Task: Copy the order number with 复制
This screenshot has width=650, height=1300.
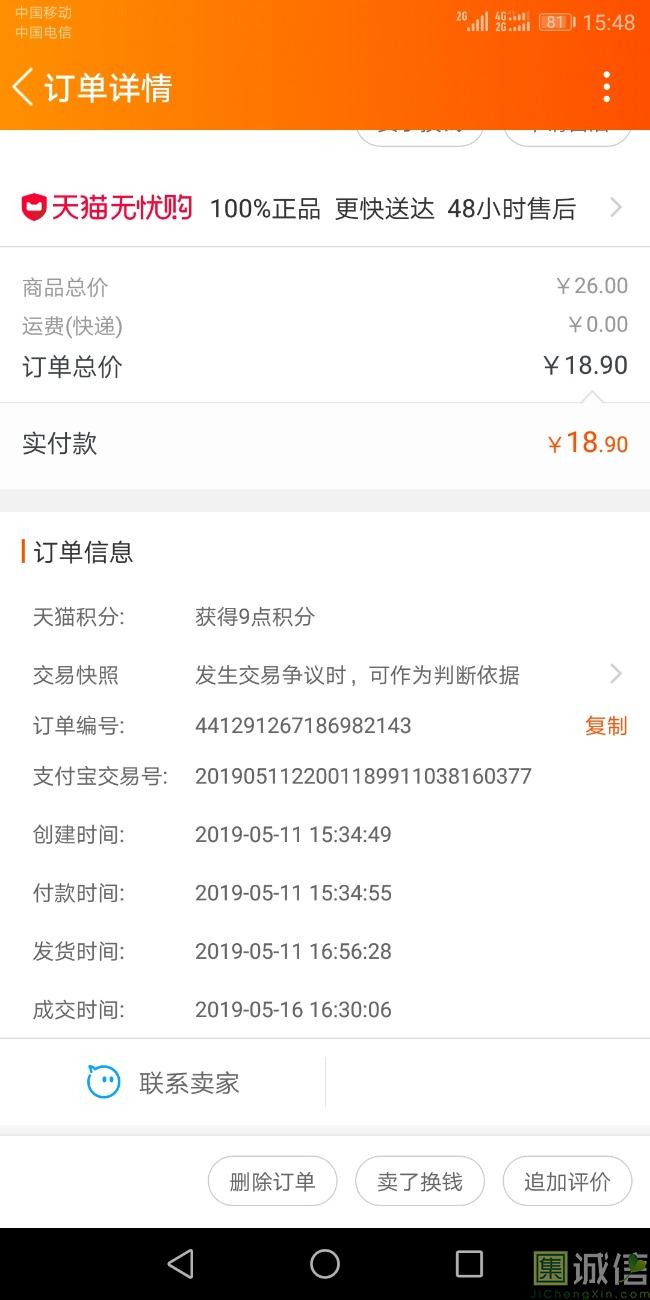Action: click(606, 726)
